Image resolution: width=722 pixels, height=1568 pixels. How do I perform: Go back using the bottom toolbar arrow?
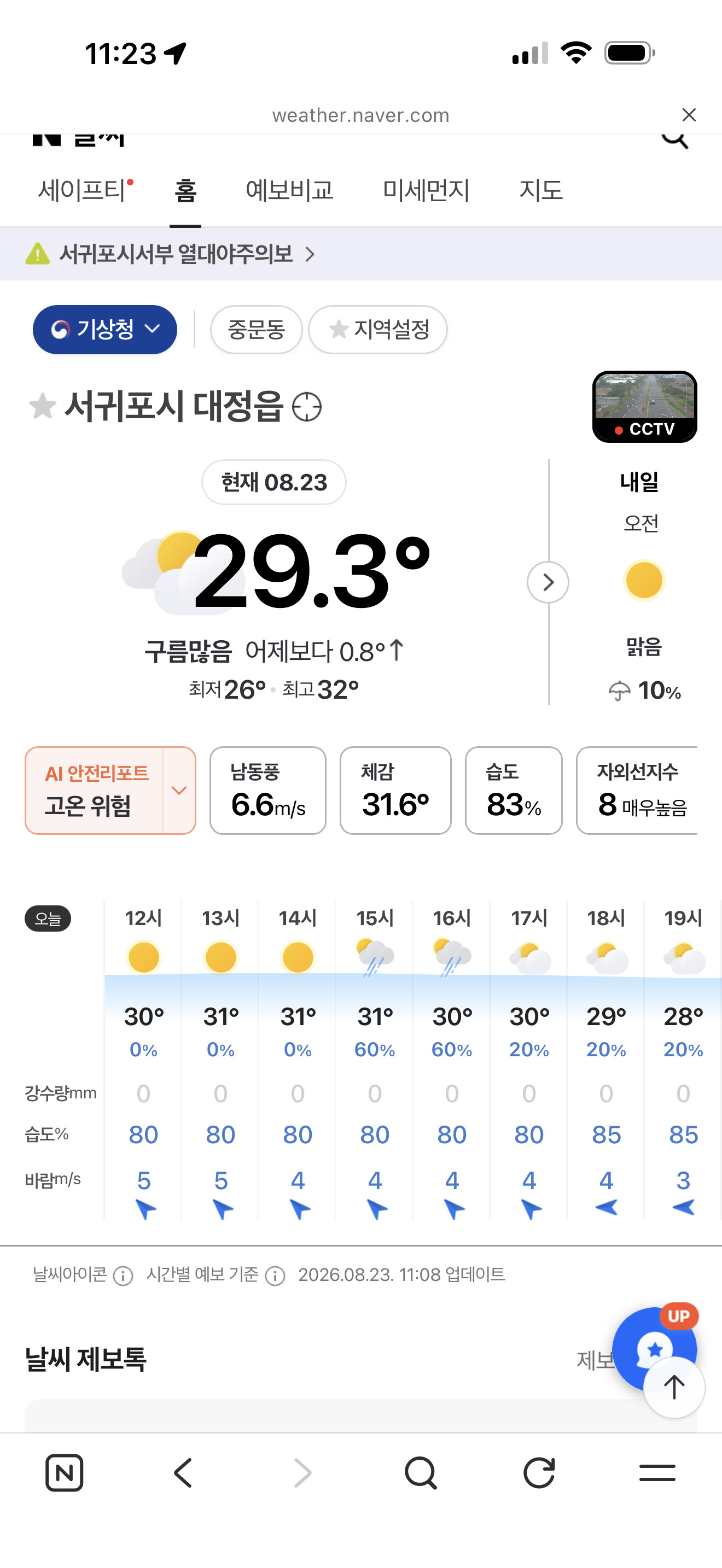tap(183, 1473)
